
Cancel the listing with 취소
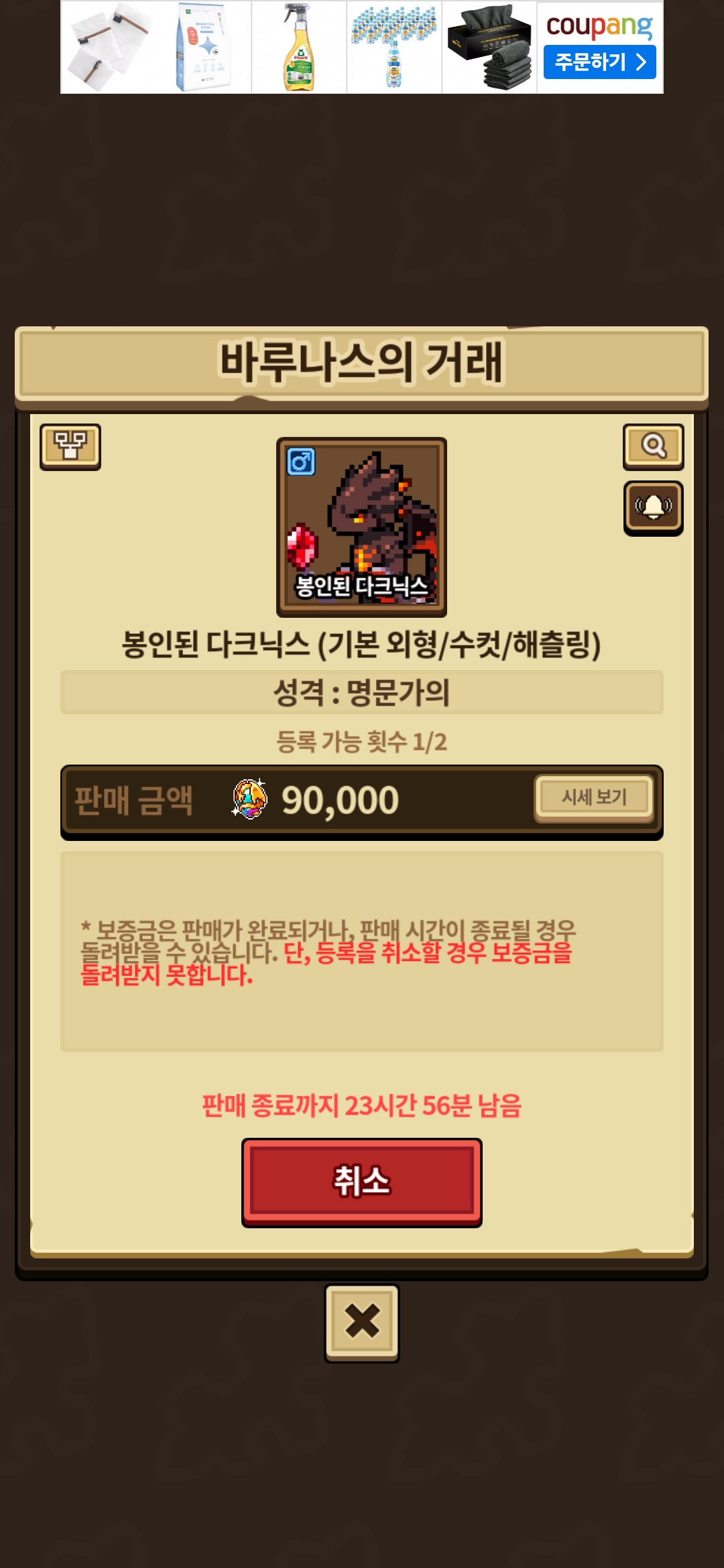361,1182
